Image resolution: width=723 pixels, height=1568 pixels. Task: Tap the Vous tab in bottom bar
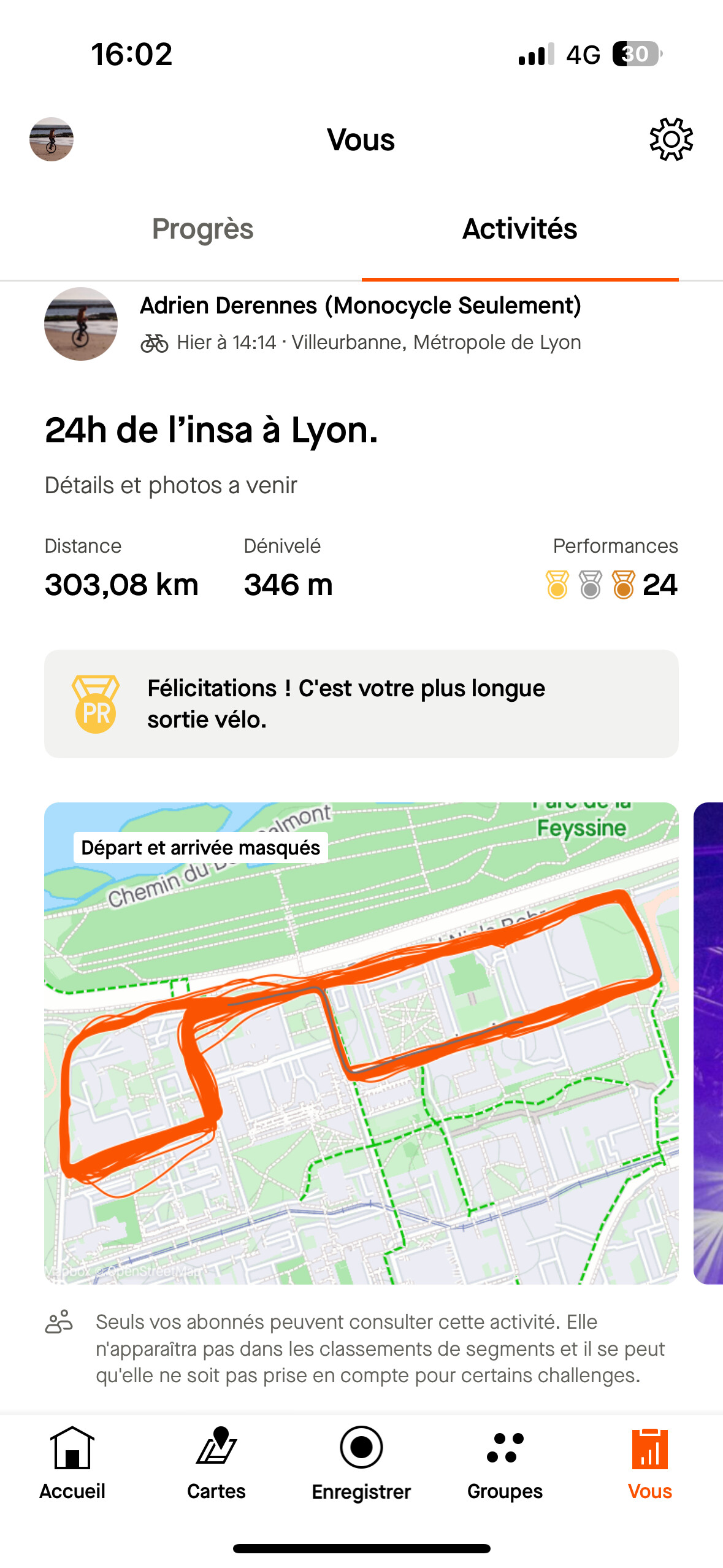click(650, 1464)
